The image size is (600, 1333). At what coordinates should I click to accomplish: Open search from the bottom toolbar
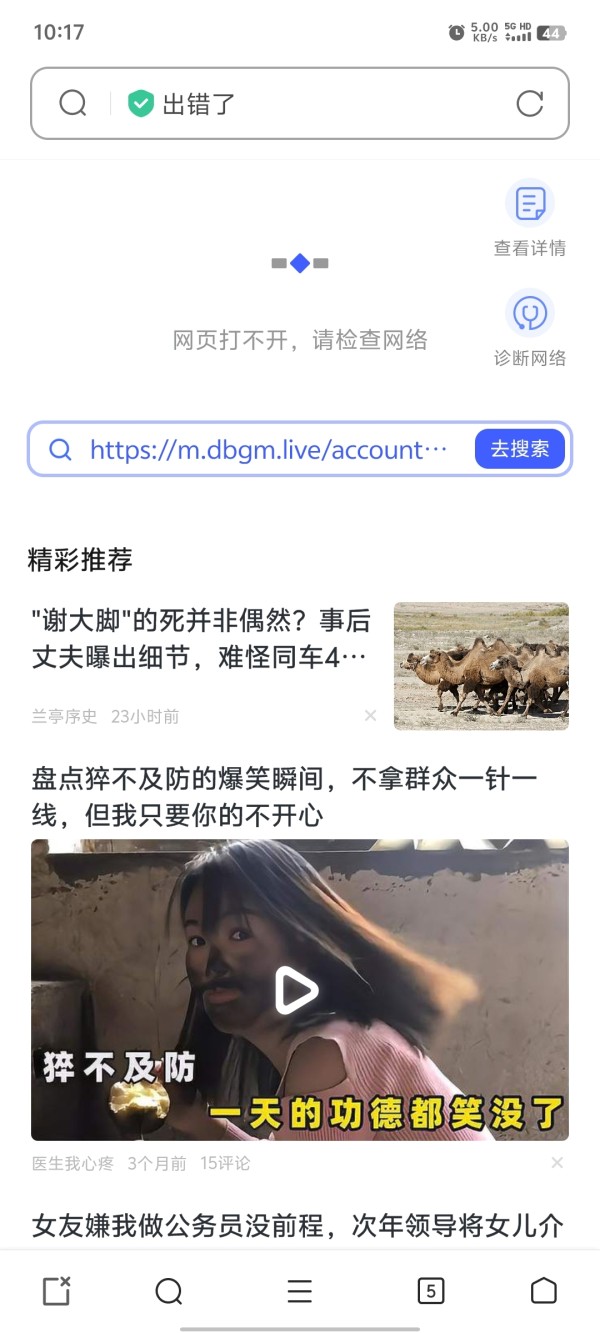pos(169,1291)
